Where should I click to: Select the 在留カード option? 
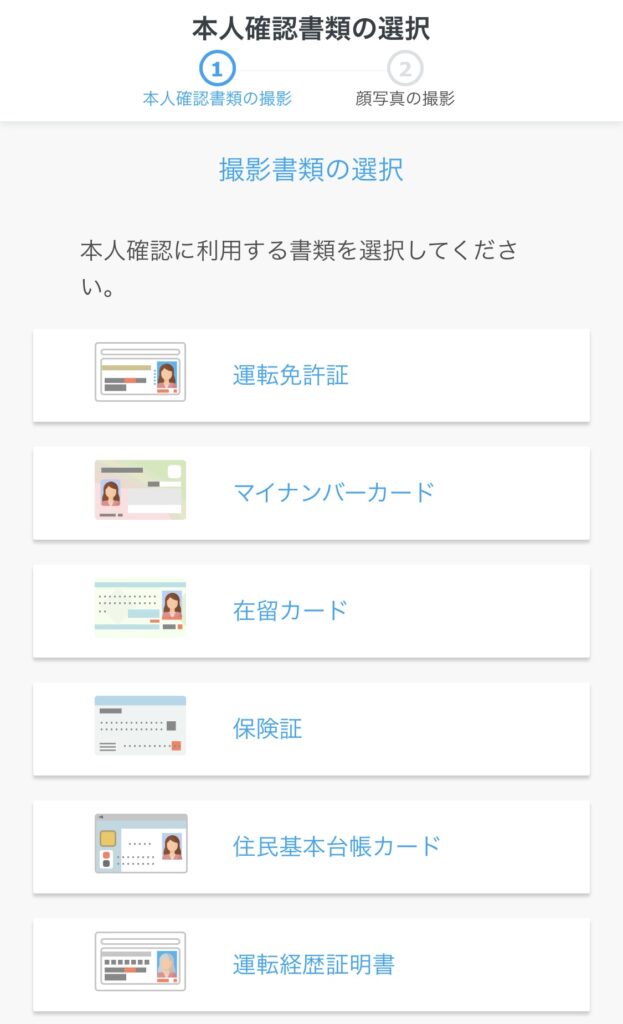click(311, 610)
